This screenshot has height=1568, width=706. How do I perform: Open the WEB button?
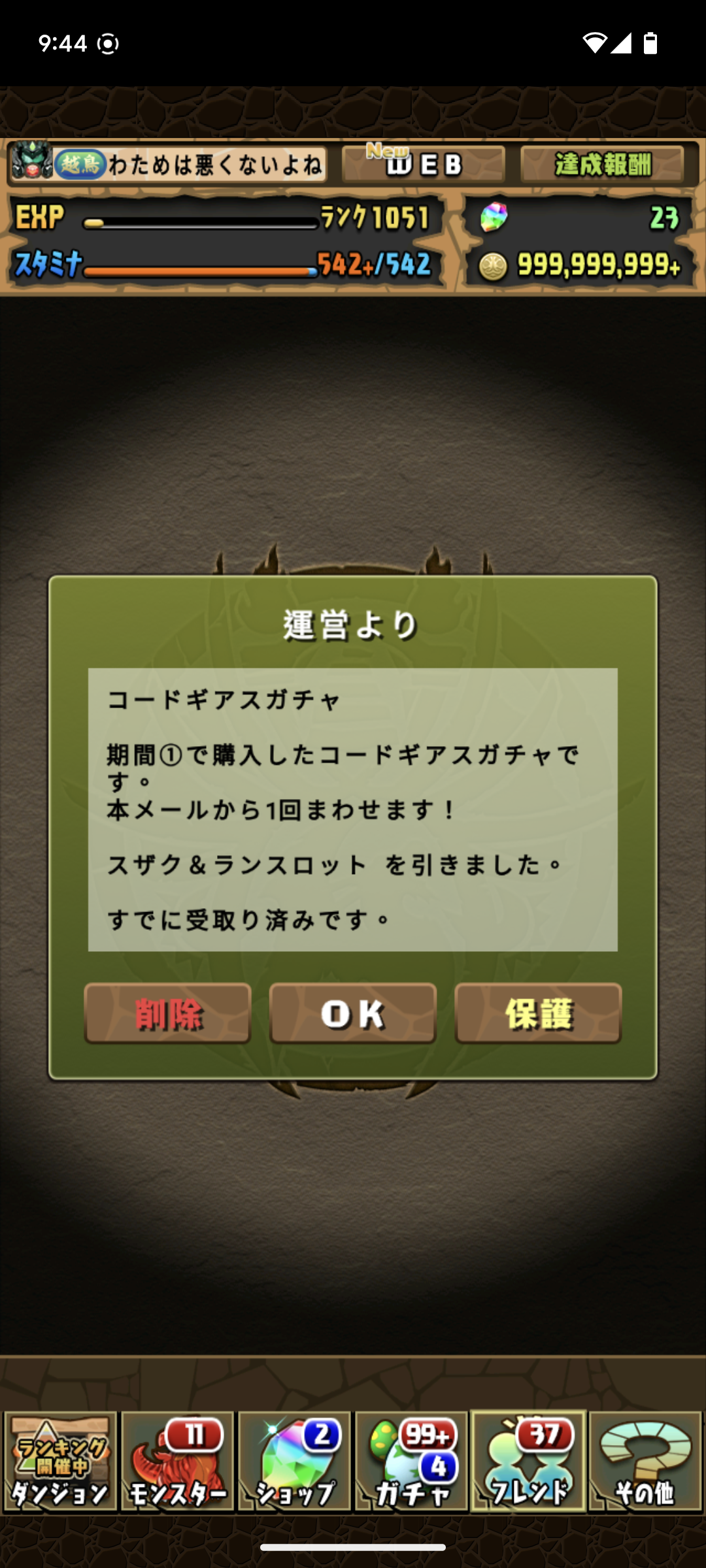(424, 164)
